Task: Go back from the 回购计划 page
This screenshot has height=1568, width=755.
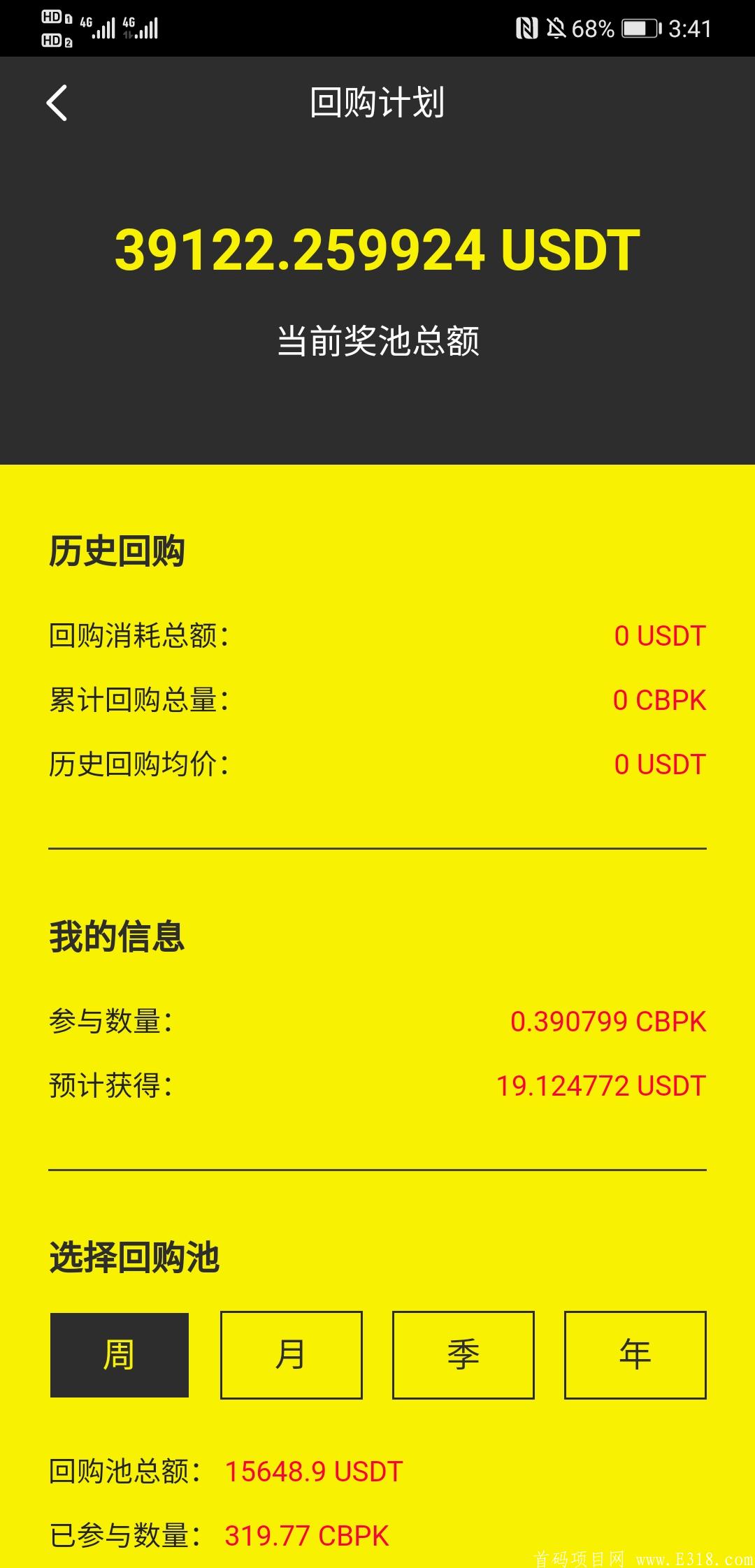Action: [57, 103]
